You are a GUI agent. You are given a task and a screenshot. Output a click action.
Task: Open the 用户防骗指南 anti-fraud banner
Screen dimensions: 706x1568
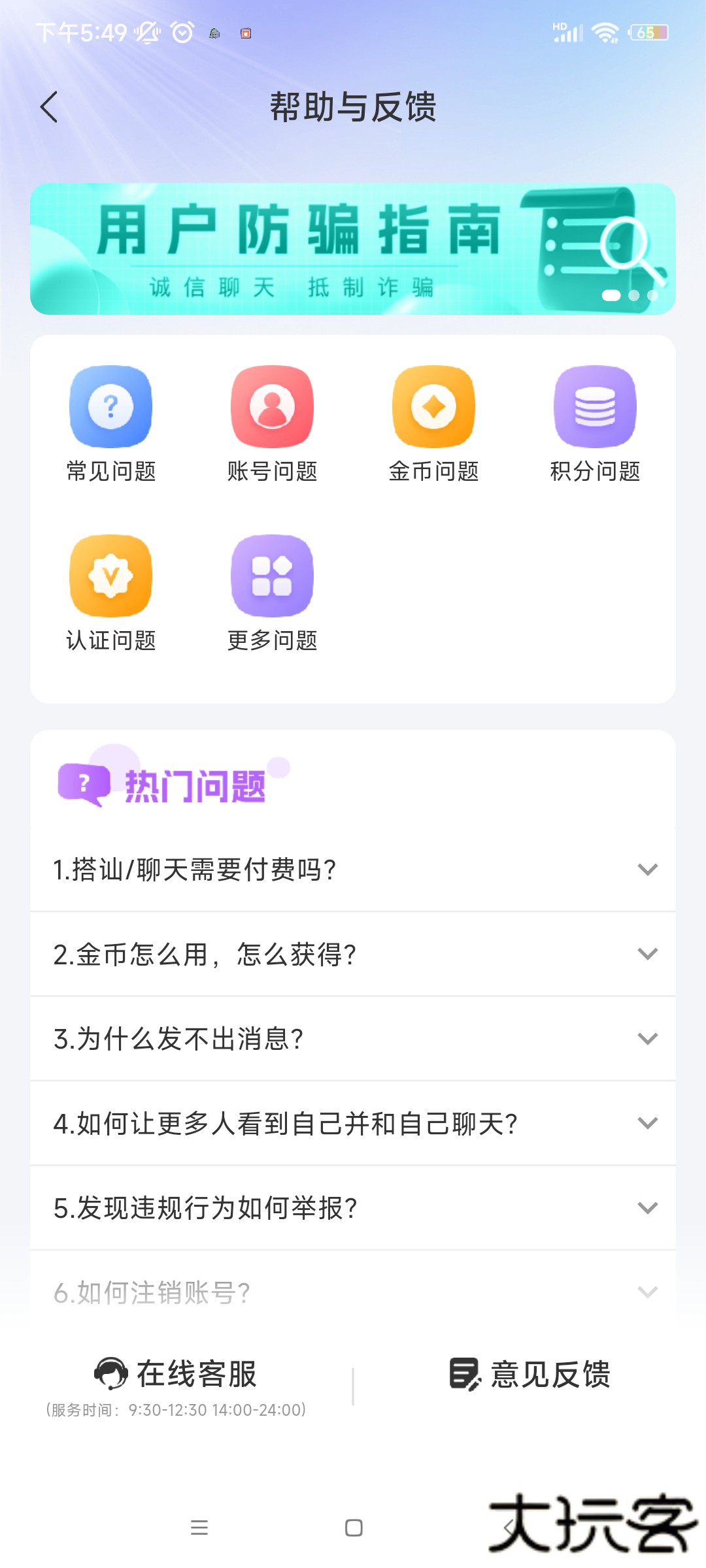click(x=353, y=250)
